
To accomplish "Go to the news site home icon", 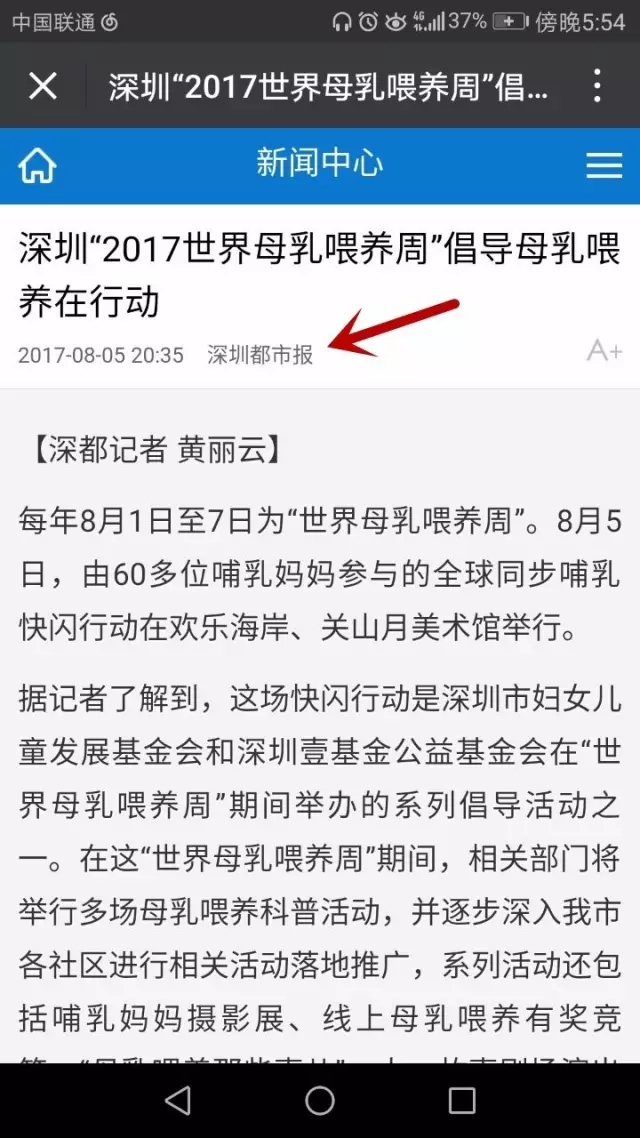I will [38, 165].
